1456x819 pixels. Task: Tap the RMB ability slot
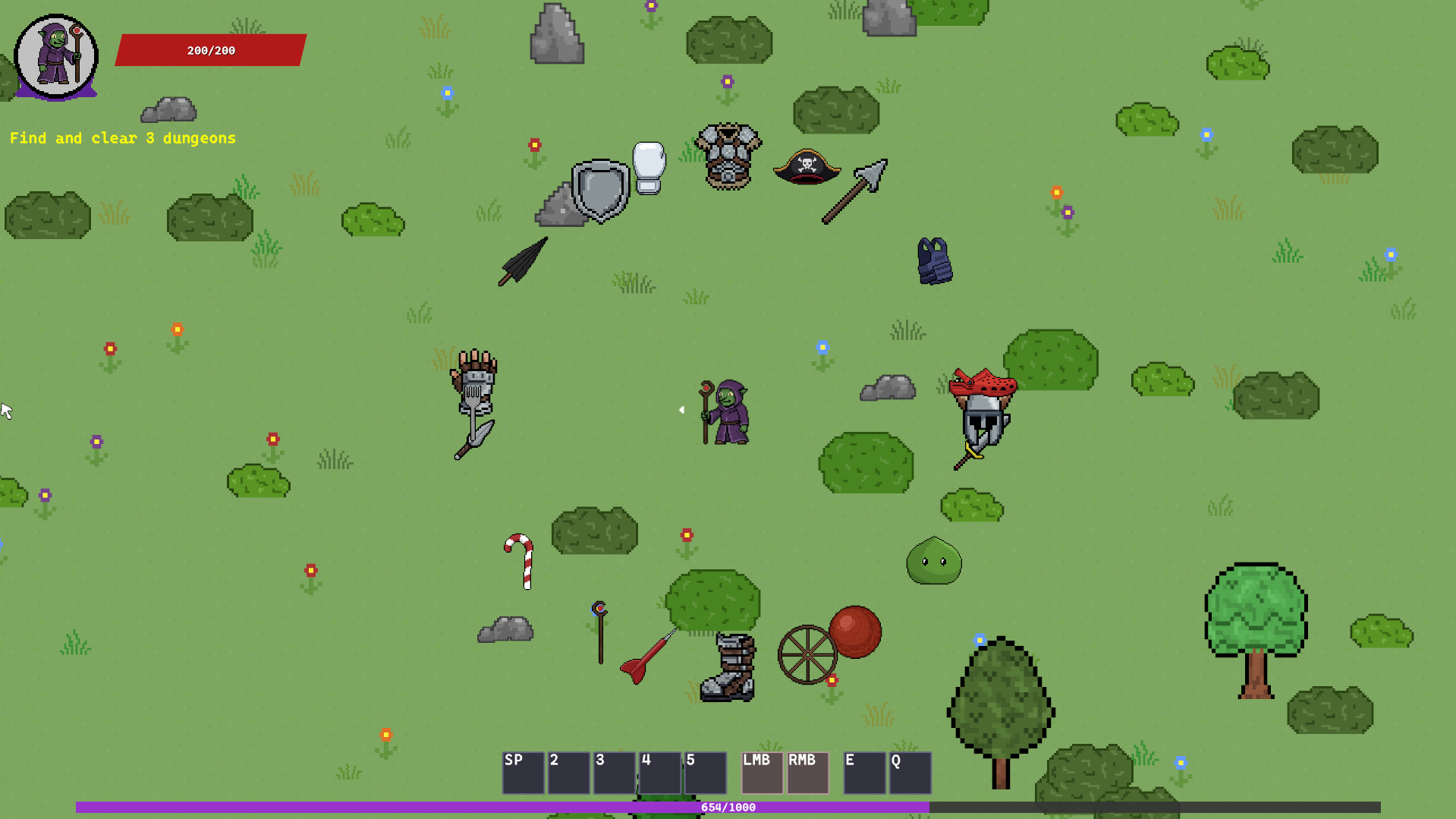pyautogui.click(x=807, y=773)
